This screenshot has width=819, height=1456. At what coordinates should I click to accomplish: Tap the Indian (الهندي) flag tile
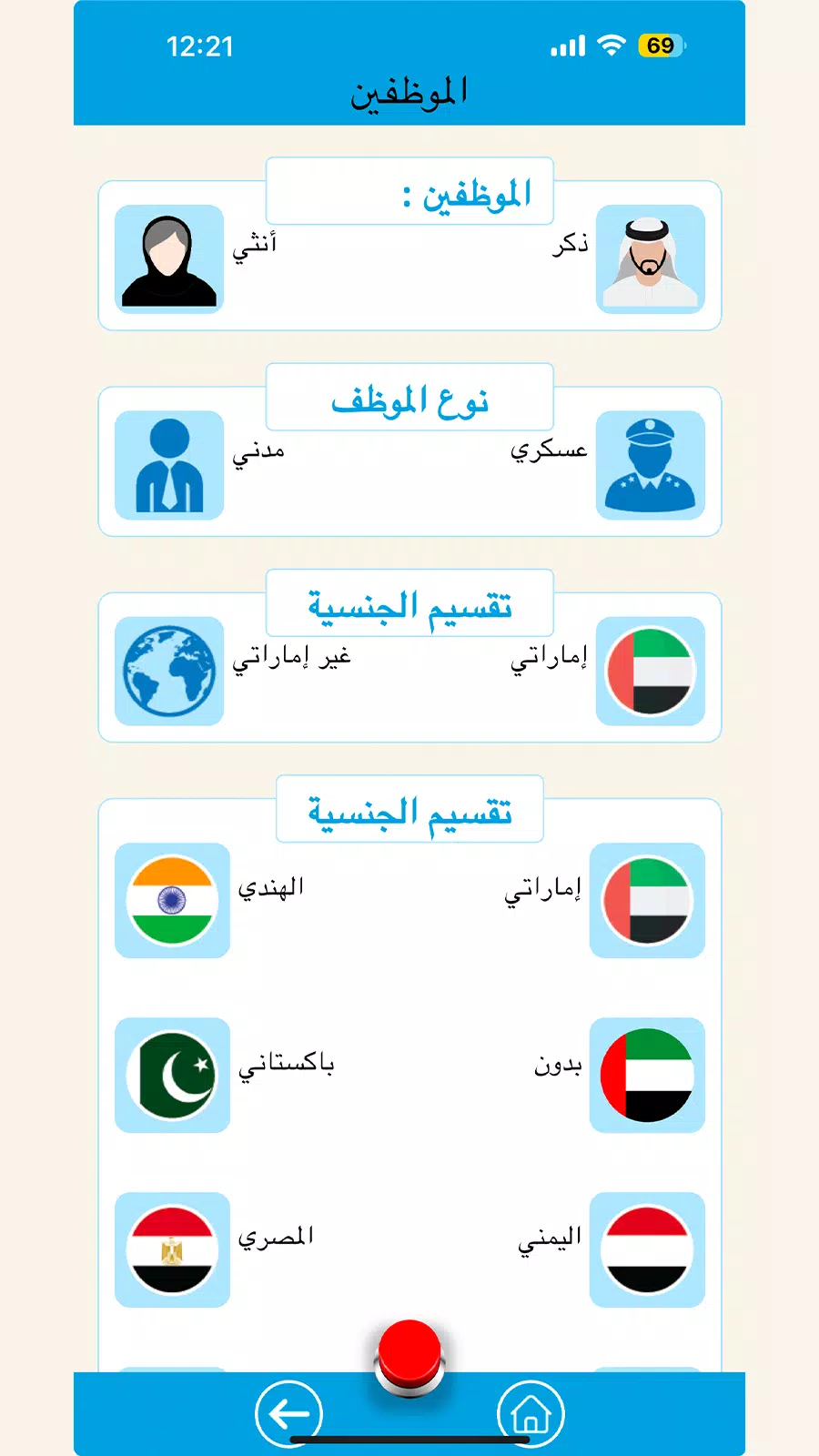coord(172,900)
